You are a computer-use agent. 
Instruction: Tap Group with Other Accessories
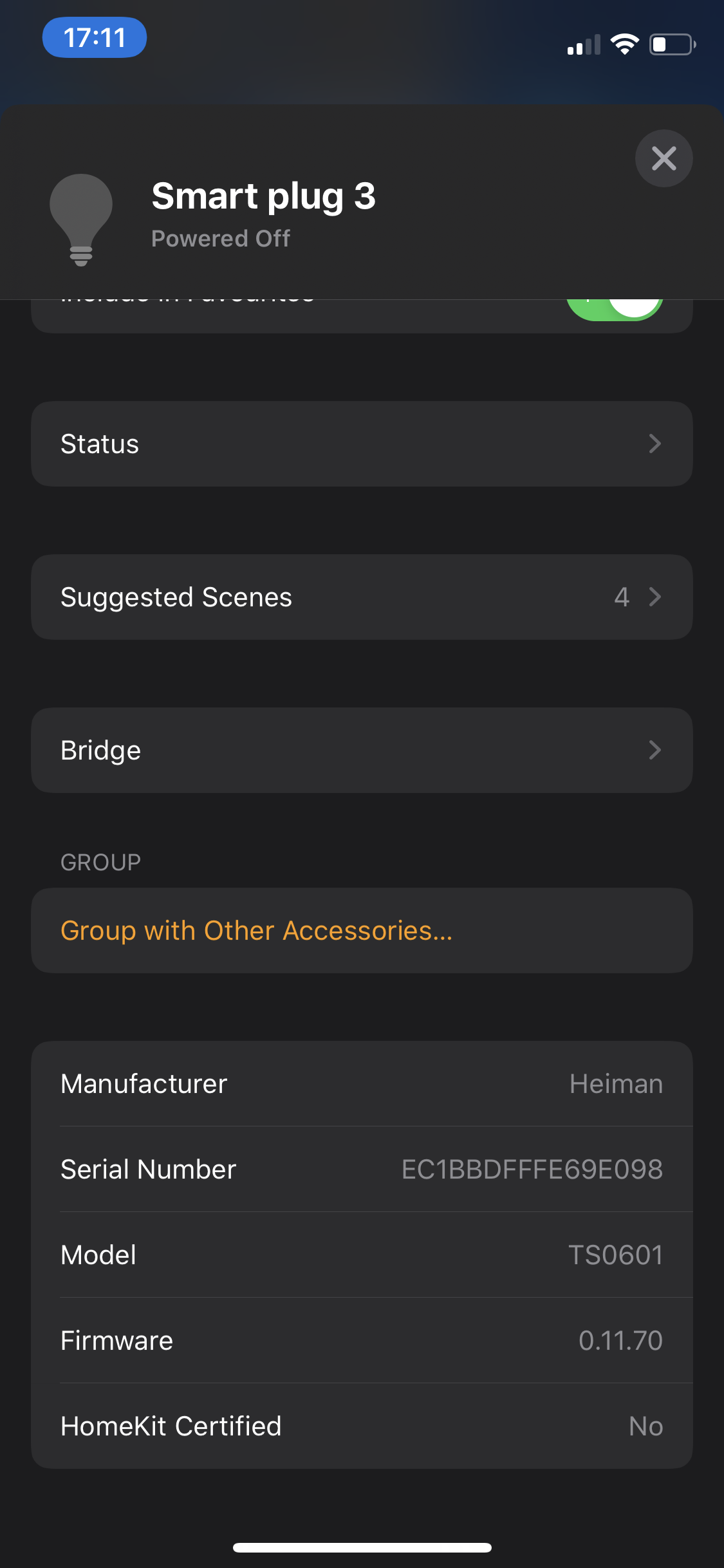[256, 931]
